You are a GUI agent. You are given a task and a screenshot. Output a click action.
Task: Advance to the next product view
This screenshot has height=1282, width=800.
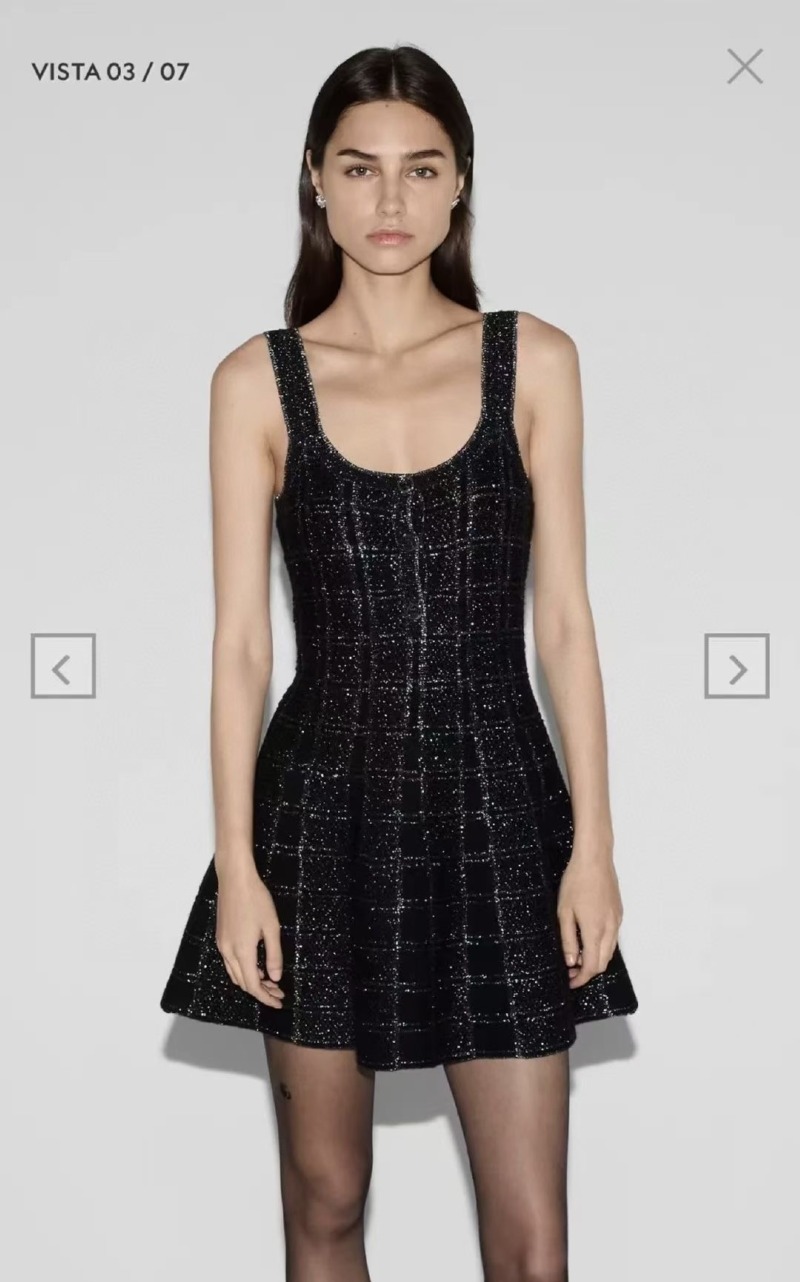tap(737, 666)
